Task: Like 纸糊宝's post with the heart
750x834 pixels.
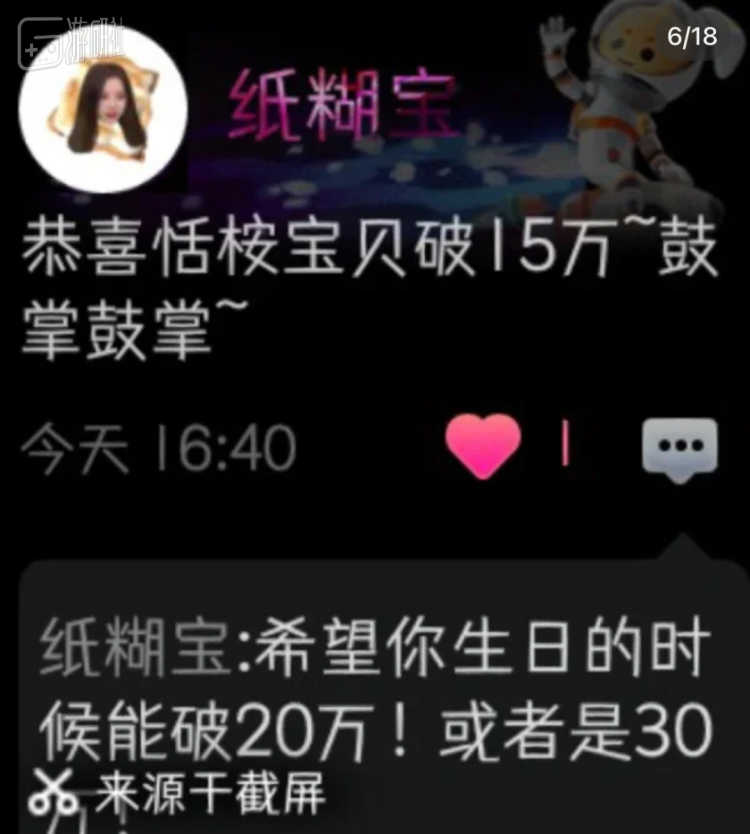Action: click(484, 446)
